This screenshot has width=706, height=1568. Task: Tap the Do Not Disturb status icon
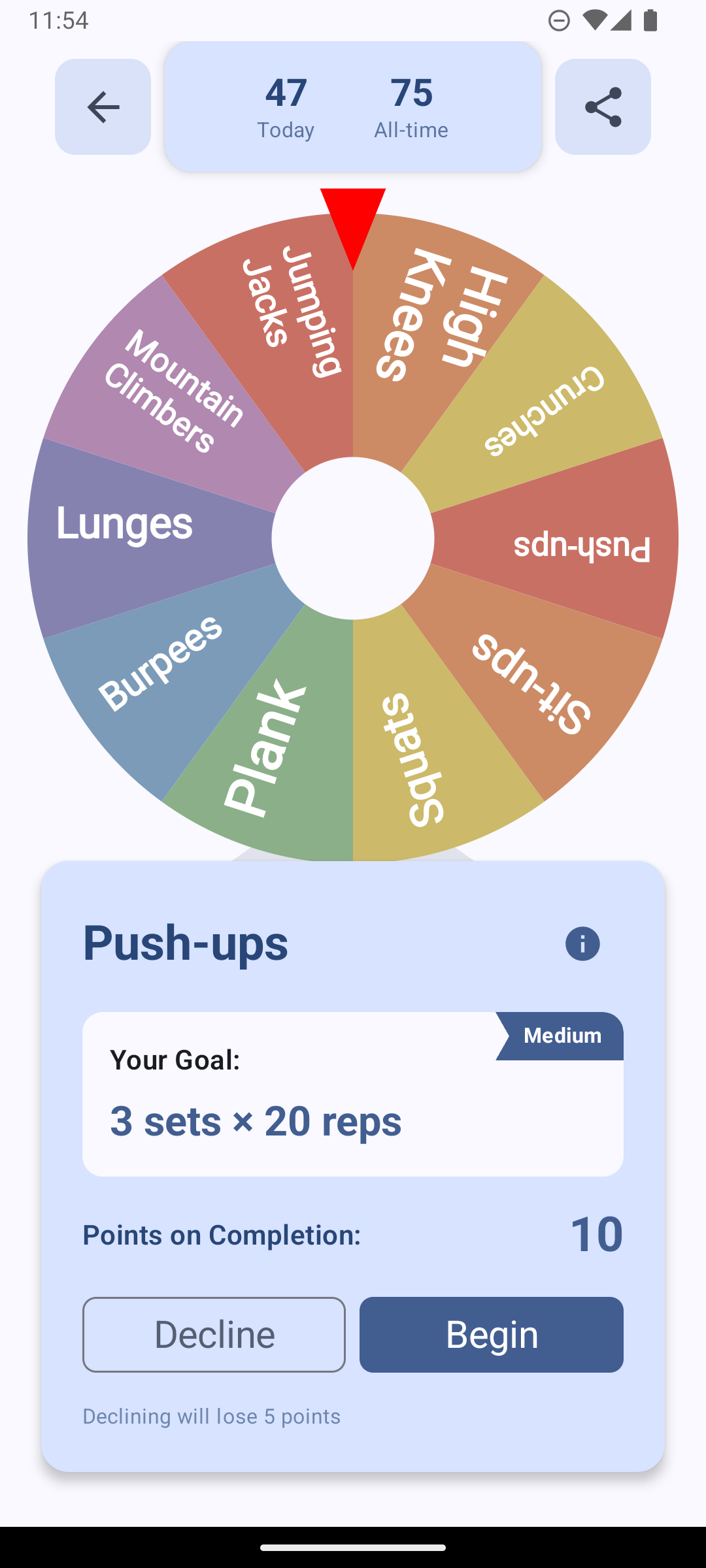click(x=559, y=20)
